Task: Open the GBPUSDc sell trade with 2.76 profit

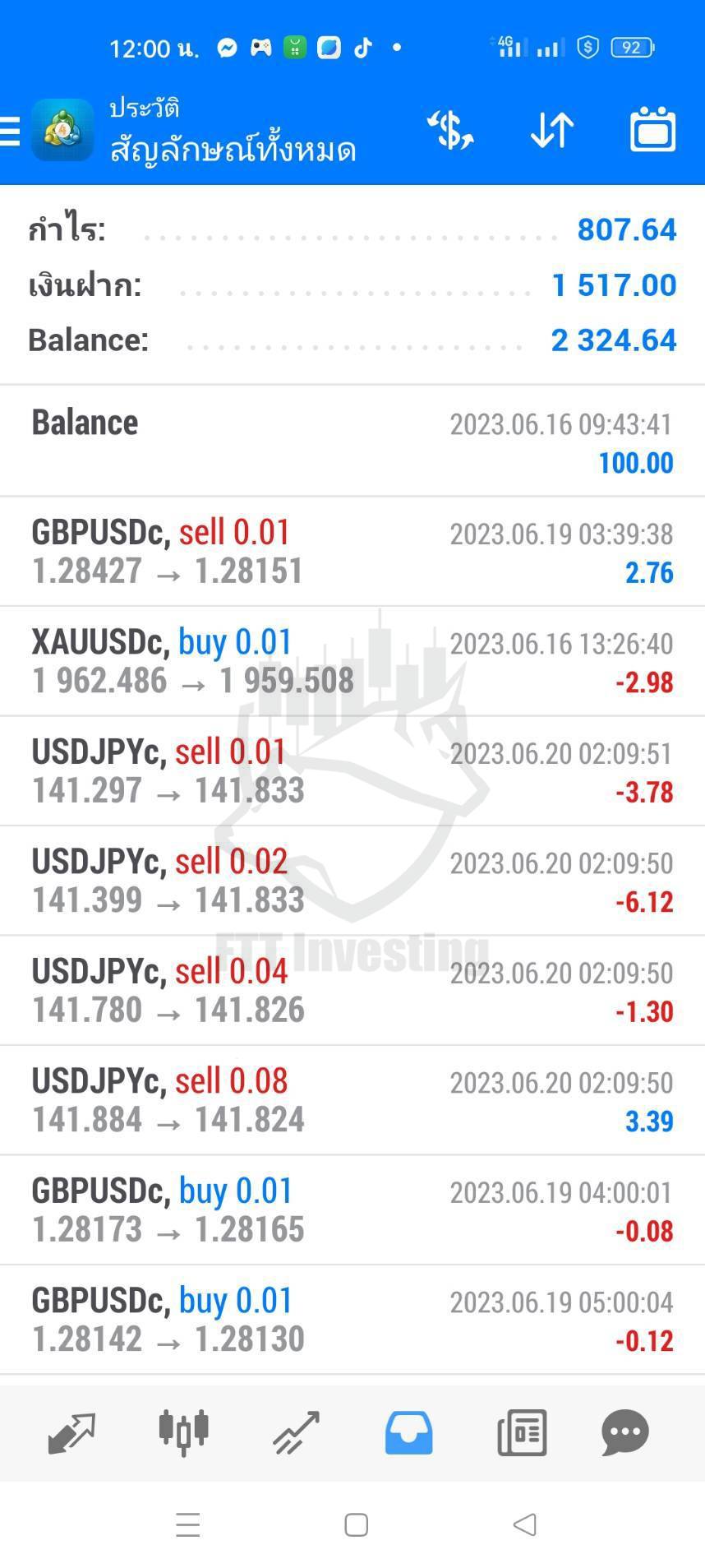Action: pyautogui.click(x=352, y=552)
